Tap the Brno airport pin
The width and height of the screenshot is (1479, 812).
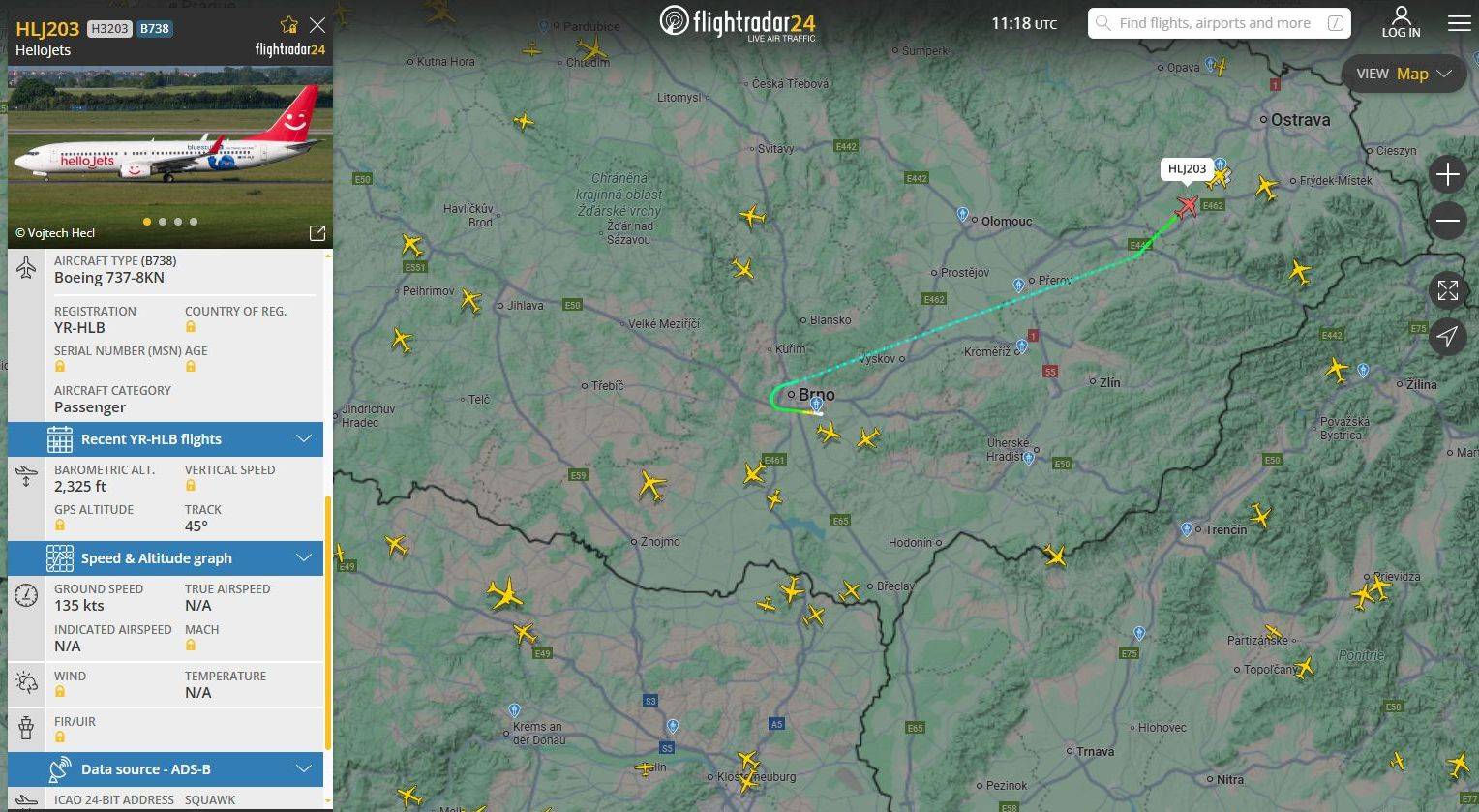click(817, 402)
